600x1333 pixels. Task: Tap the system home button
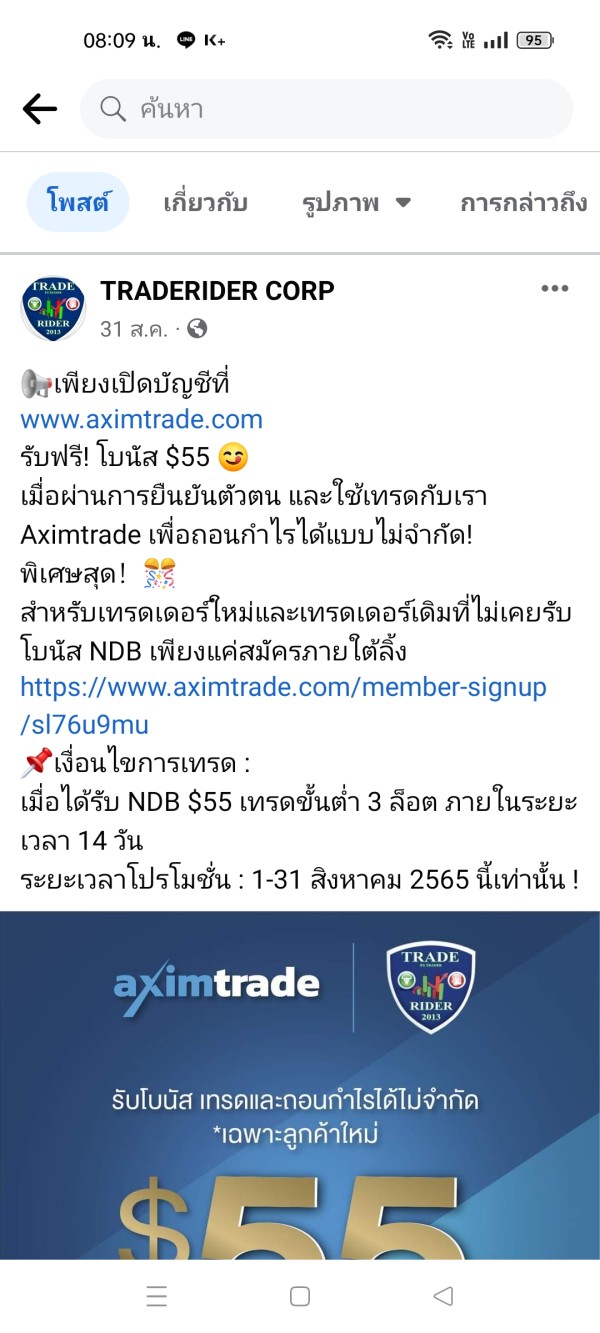[x=300, y=1297]
